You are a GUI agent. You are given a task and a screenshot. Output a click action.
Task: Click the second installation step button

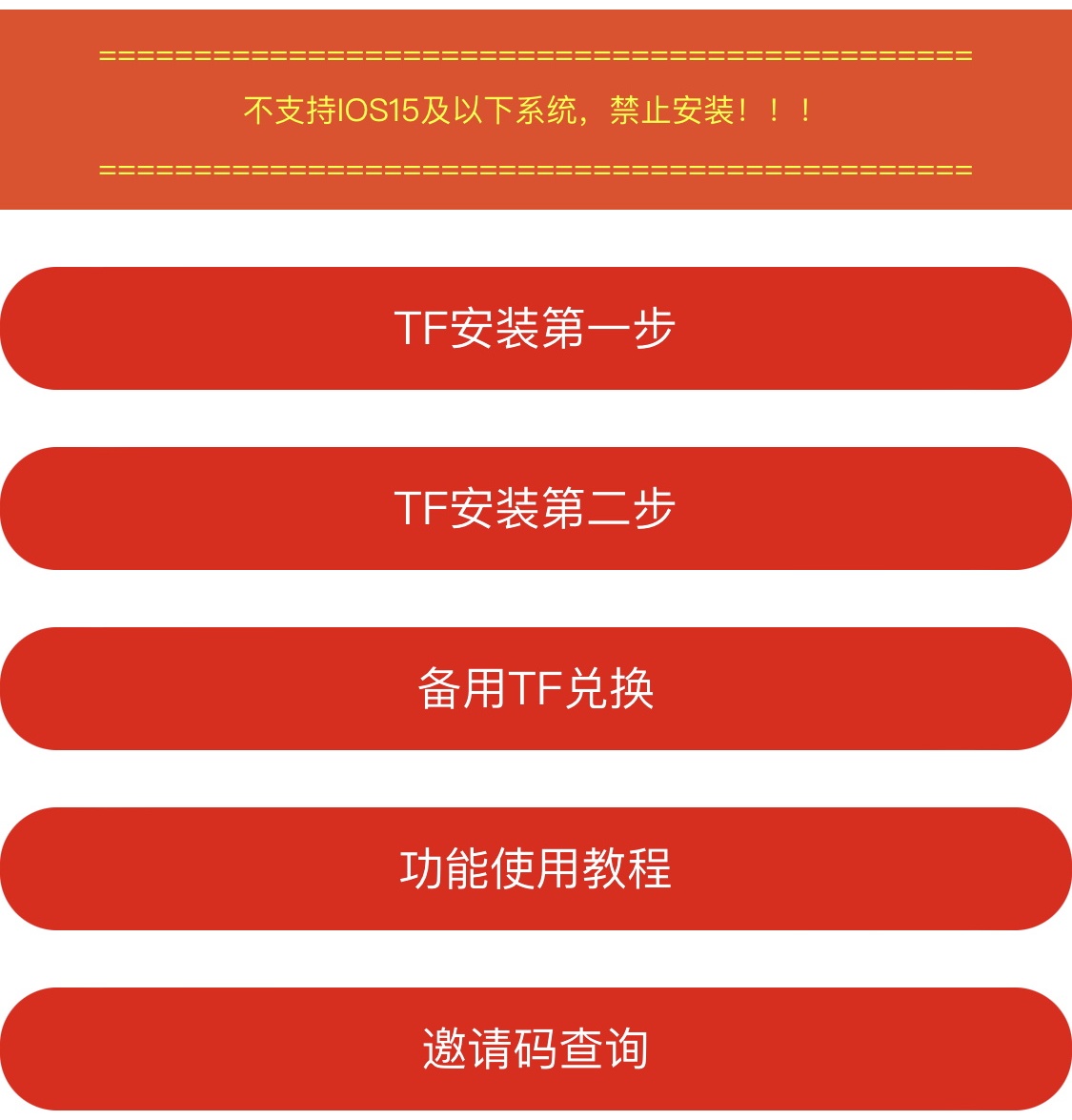(x=536, y=507)
